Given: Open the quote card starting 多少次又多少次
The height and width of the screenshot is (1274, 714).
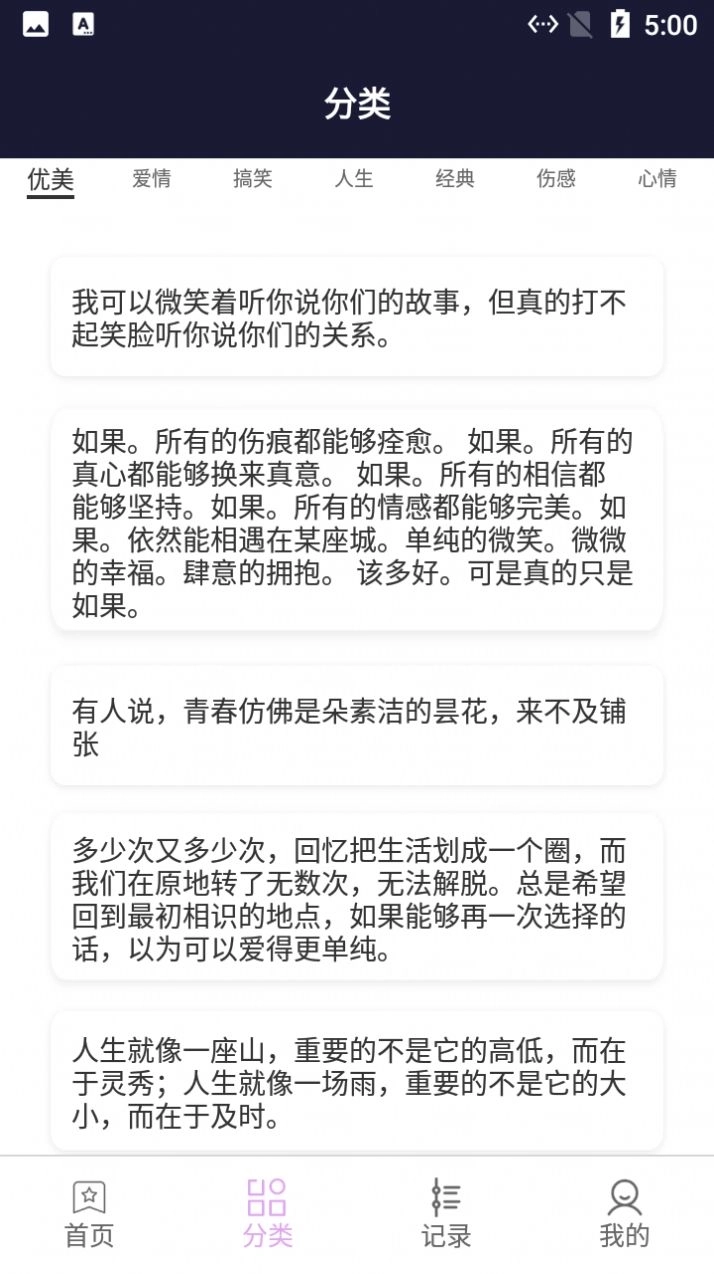Looking at the screenshot, I should [357, 897].
